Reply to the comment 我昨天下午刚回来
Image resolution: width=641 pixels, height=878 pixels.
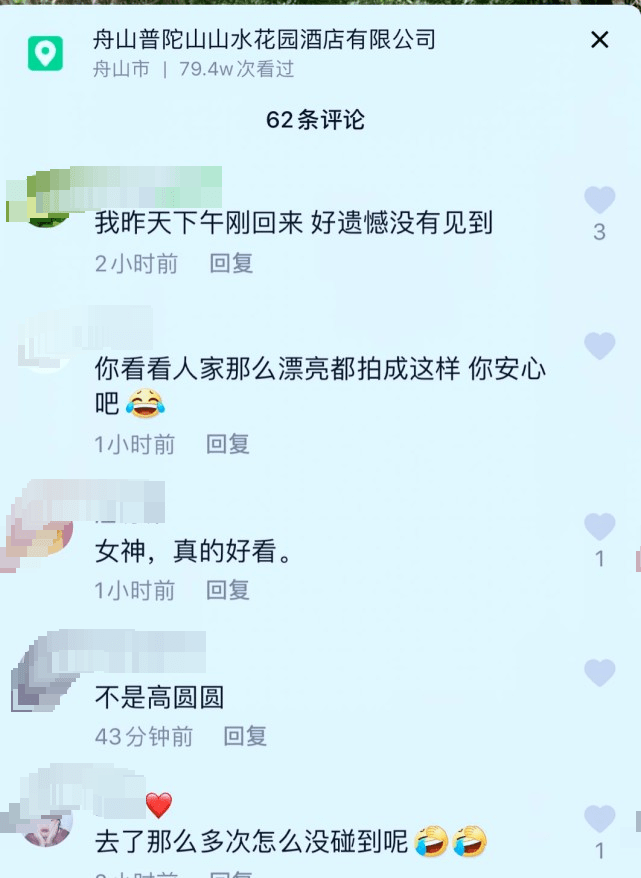(x=231, y=264)
